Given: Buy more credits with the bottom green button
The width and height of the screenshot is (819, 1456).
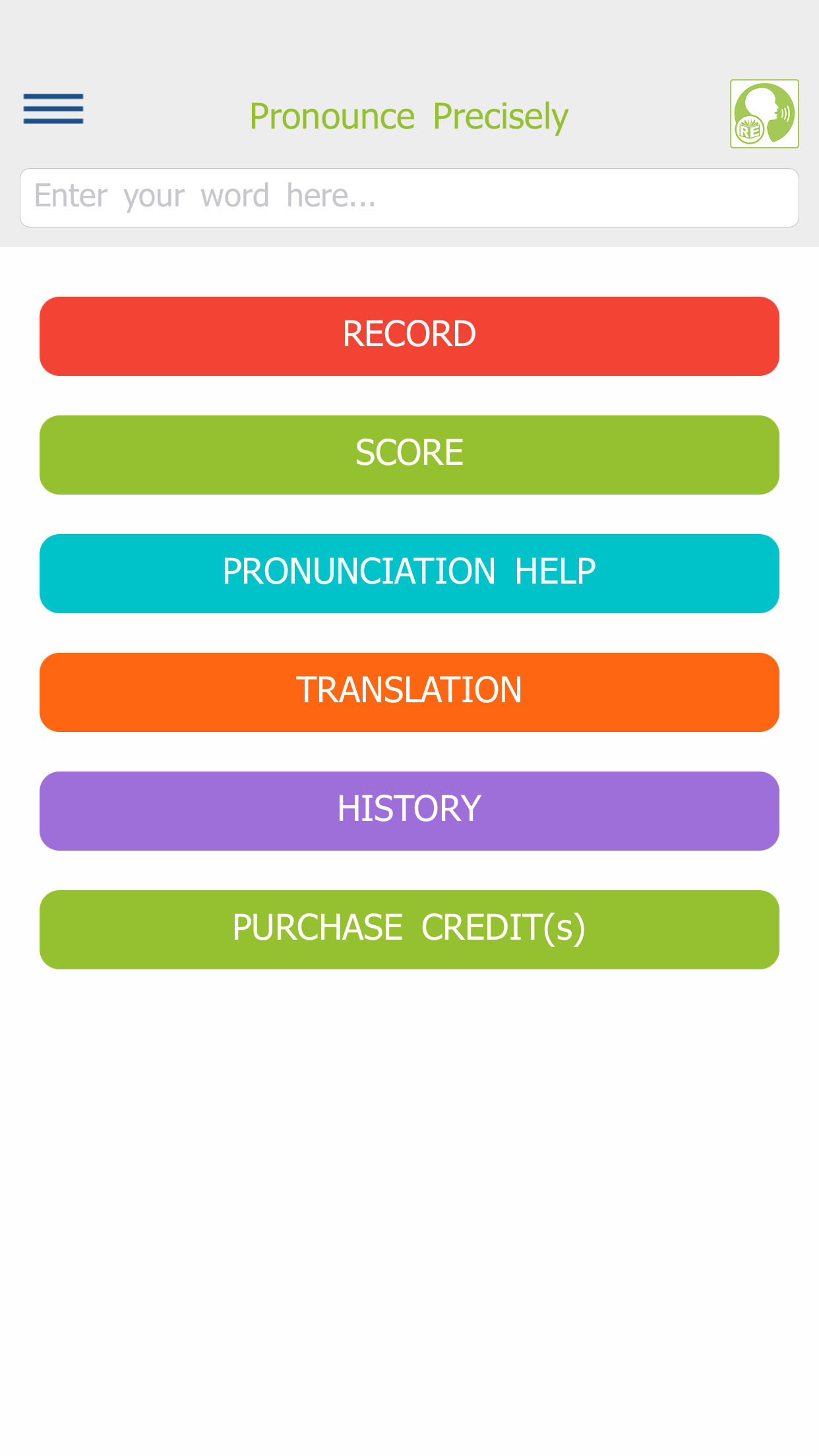Looking at the screenshot, I should [x=409, y=930].
